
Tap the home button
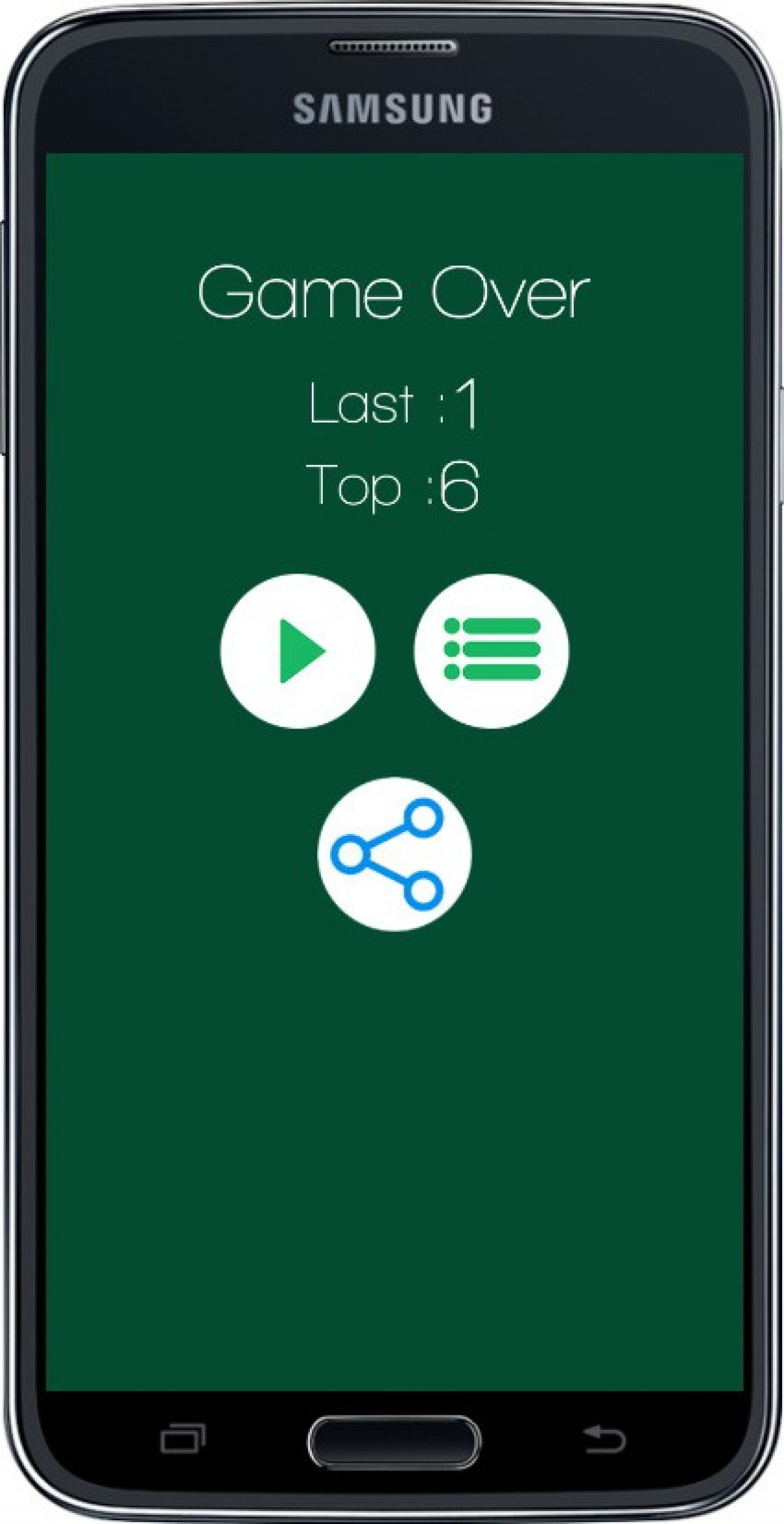[x=394, y=1442]
